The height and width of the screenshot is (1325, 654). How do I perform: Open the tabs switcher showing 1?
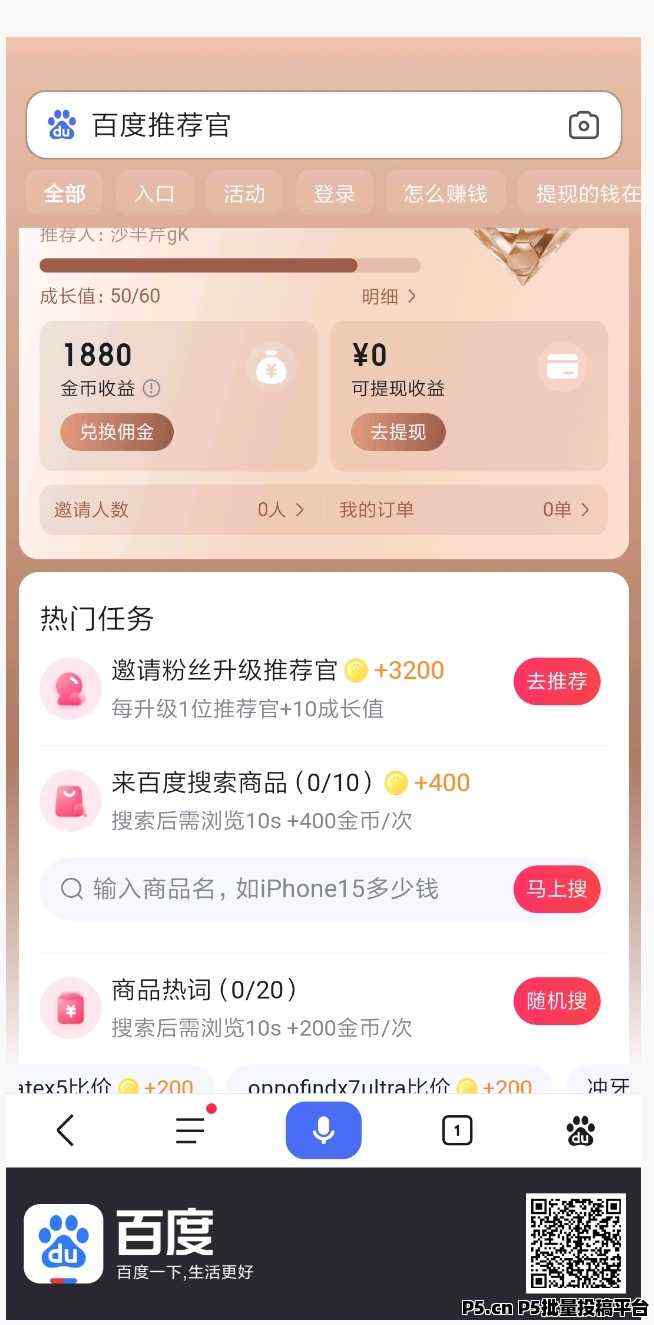pos(456,1131)
